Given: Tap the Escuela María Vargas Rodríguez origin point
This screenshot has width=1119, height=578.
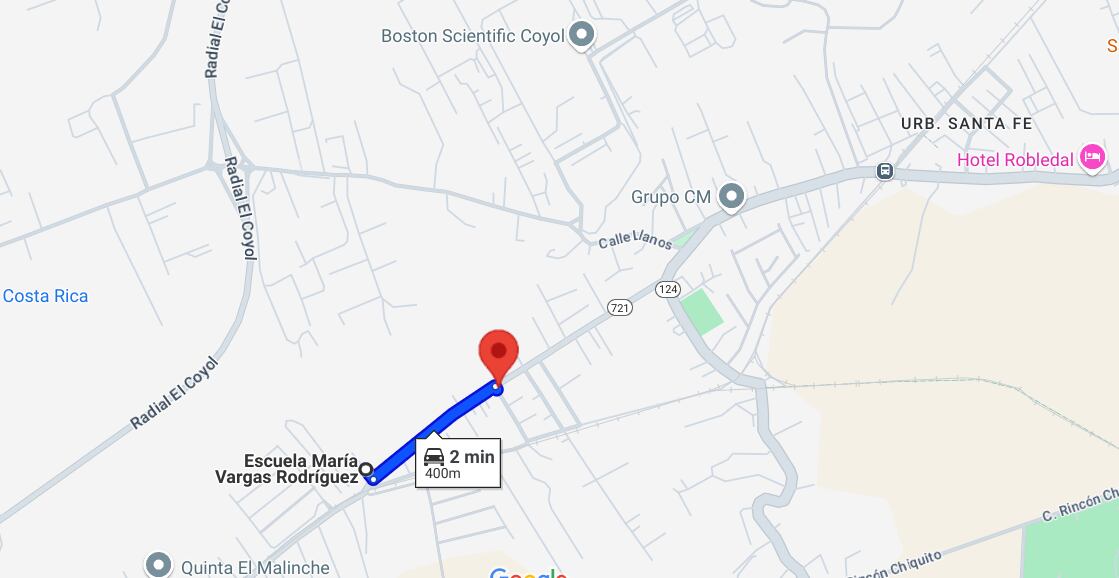Looking at the screenshot, I should click(x=367, y=469).
